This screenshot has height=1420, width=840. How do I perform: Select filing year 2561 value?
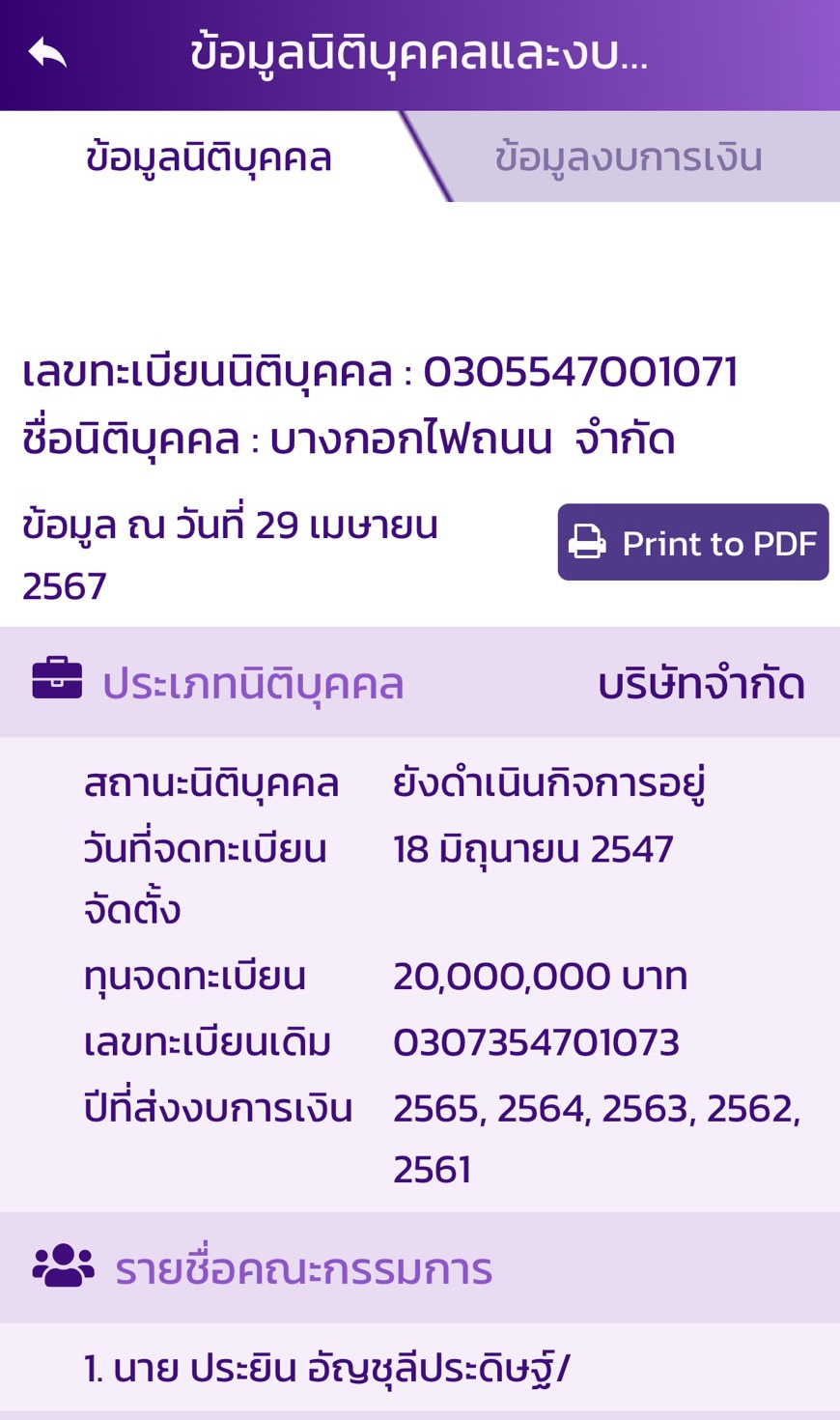[433, 1168]
